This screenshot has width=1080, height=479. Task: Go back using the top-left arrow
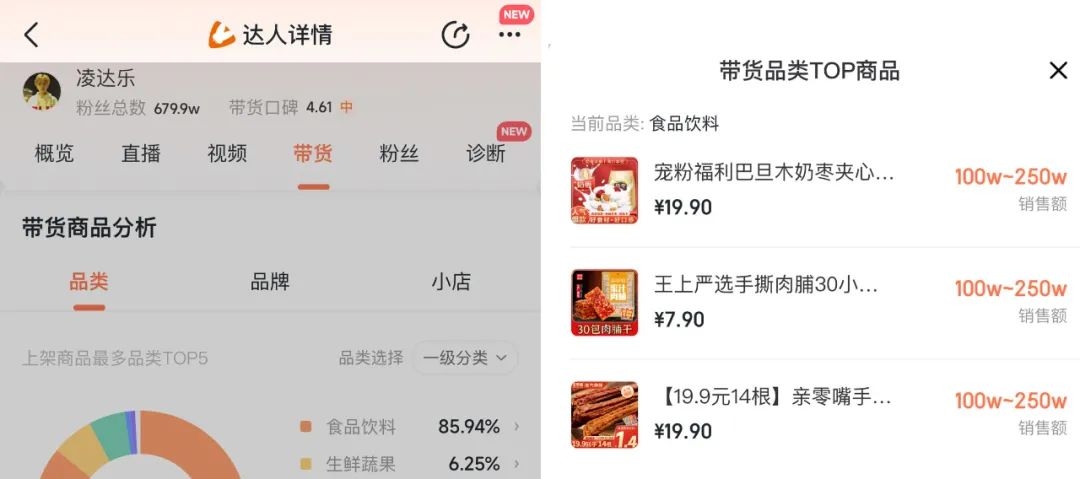tap(31, 35)
